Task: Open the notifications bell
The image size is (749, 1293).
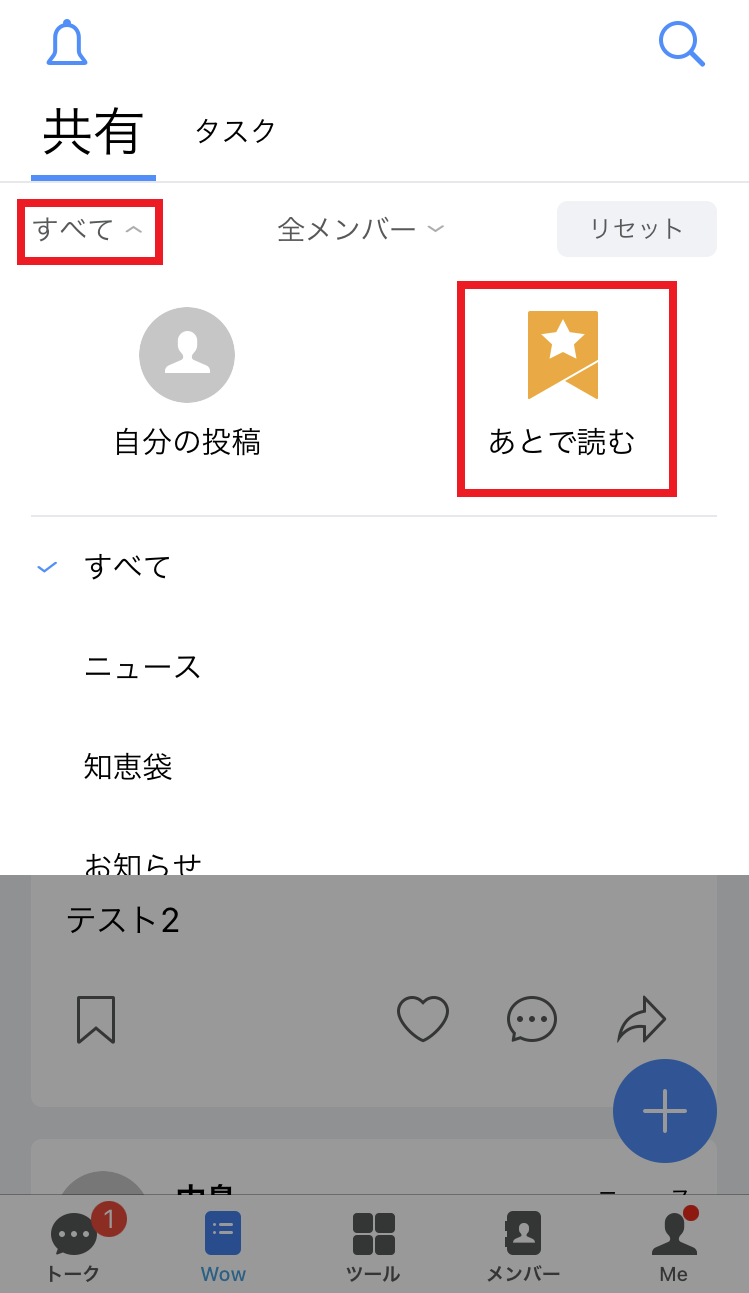Action: [x=67, y=44]
